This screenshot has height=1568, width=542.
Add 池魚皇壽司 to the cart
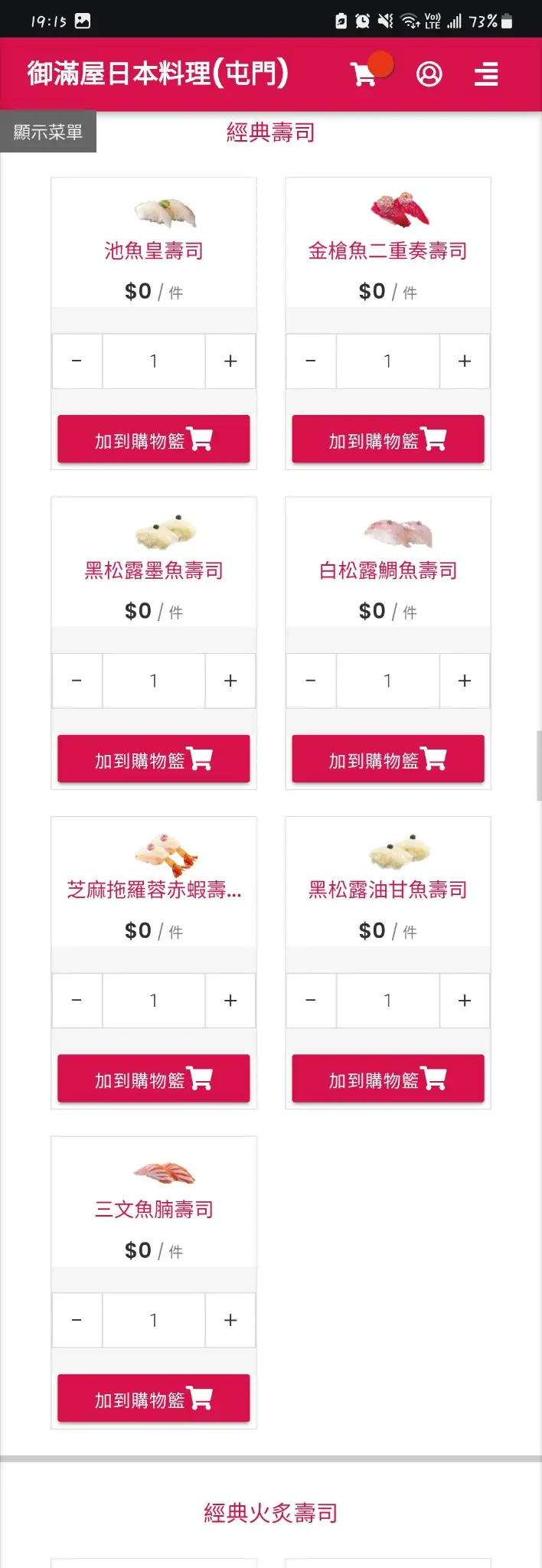[x=153, y=439]
